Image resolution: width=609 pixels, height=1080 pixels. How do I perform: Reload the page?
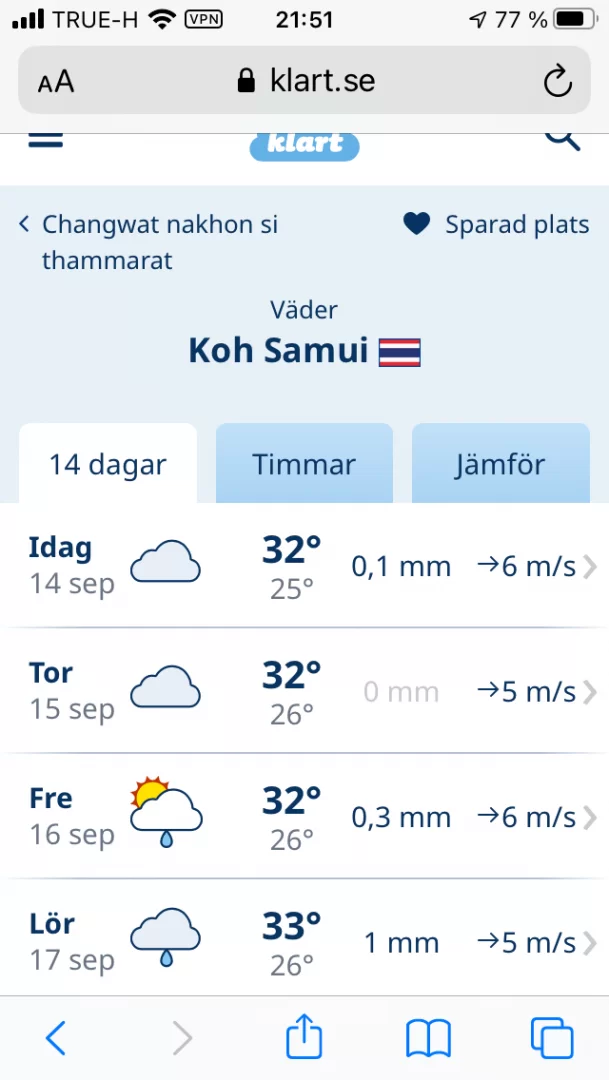pos(558,81)
